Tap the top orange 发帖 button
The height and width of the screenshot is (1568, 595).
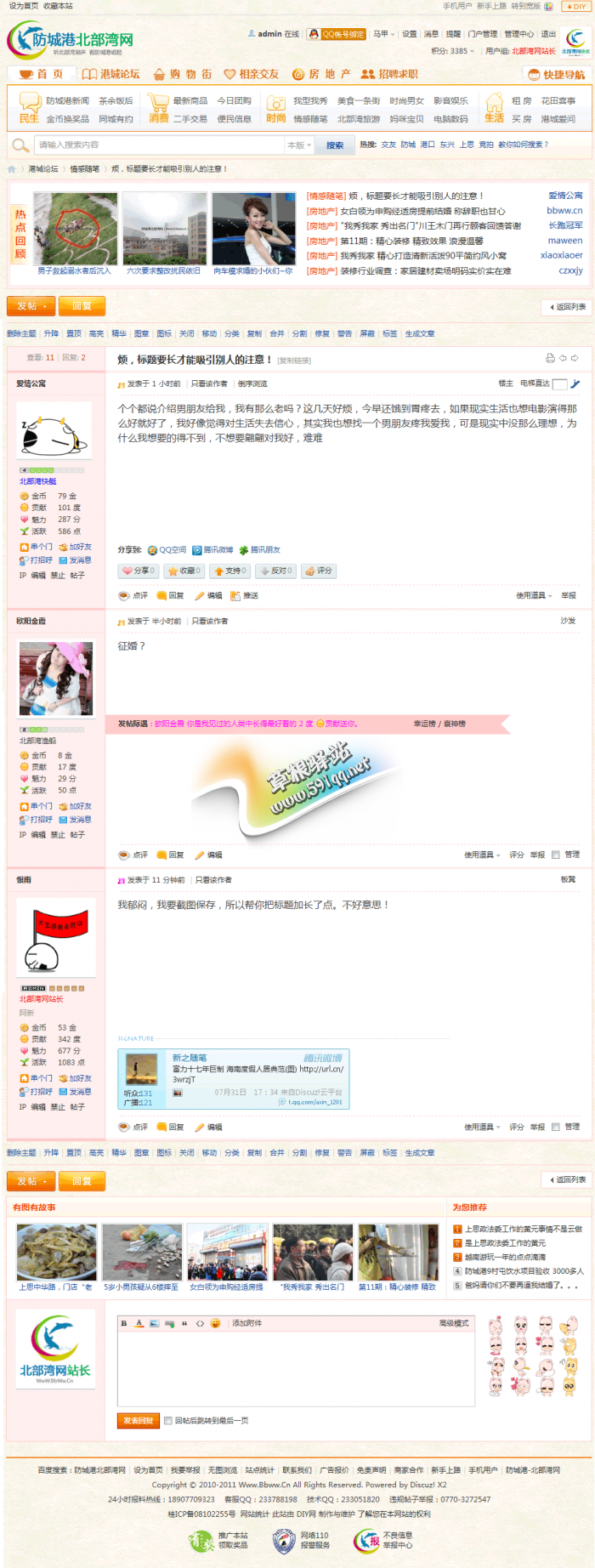(31, 306)
